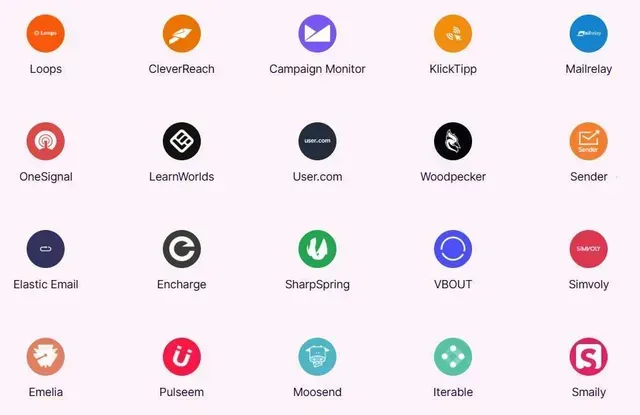640x415 pixels.
Task: Open the Pulseem integration
Action: coord(182,356)
